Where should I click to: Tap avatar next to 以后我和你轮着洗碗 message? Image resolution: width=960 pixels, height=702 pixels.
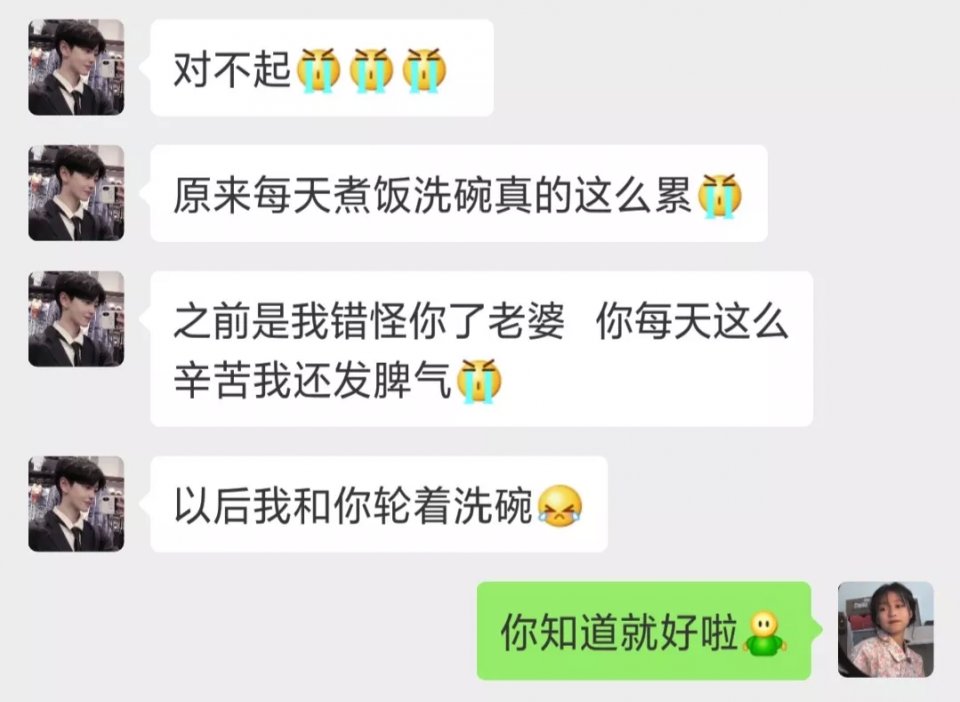(x=76, y=504)
